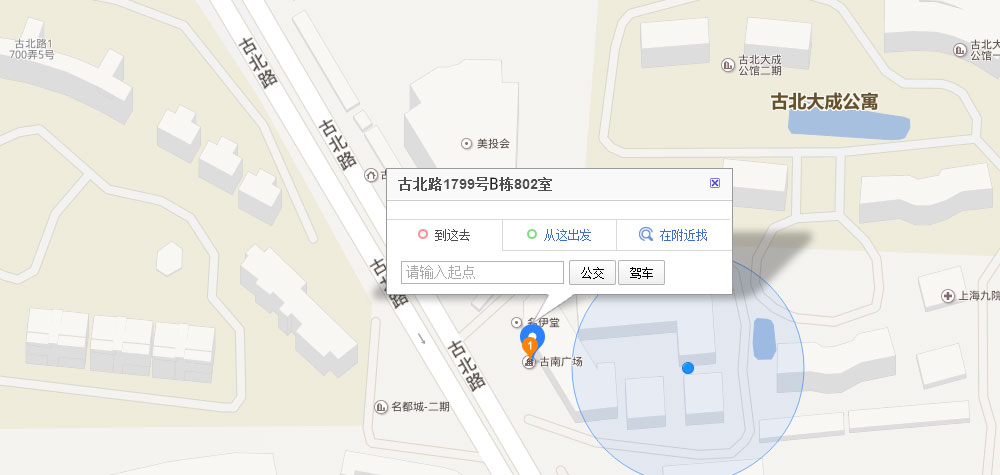Switch to the 从这出发 tab
The height and width of the screenshot is (475, 1000).
[559, 236]
